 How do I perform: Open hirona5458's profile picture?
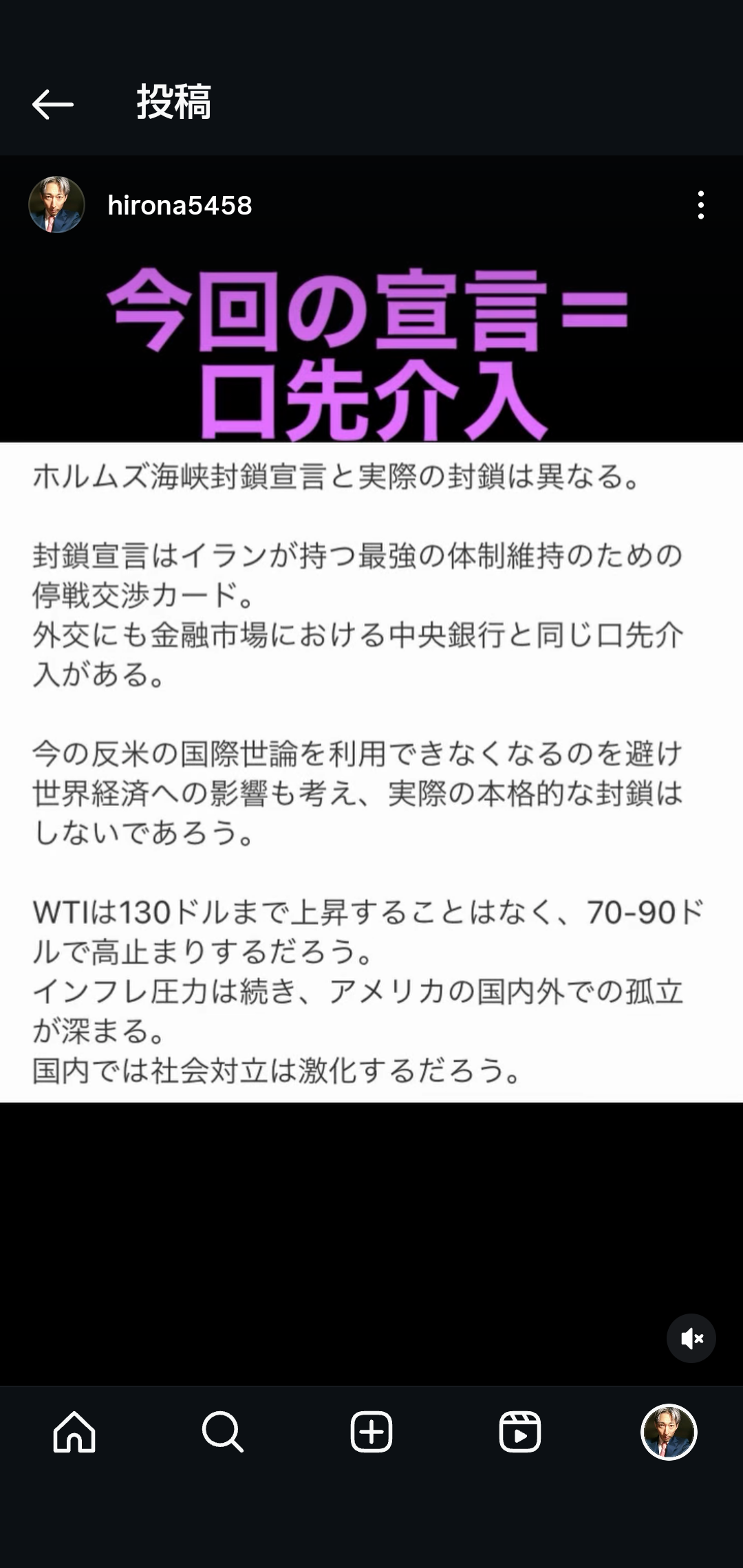tap(56, 205)
